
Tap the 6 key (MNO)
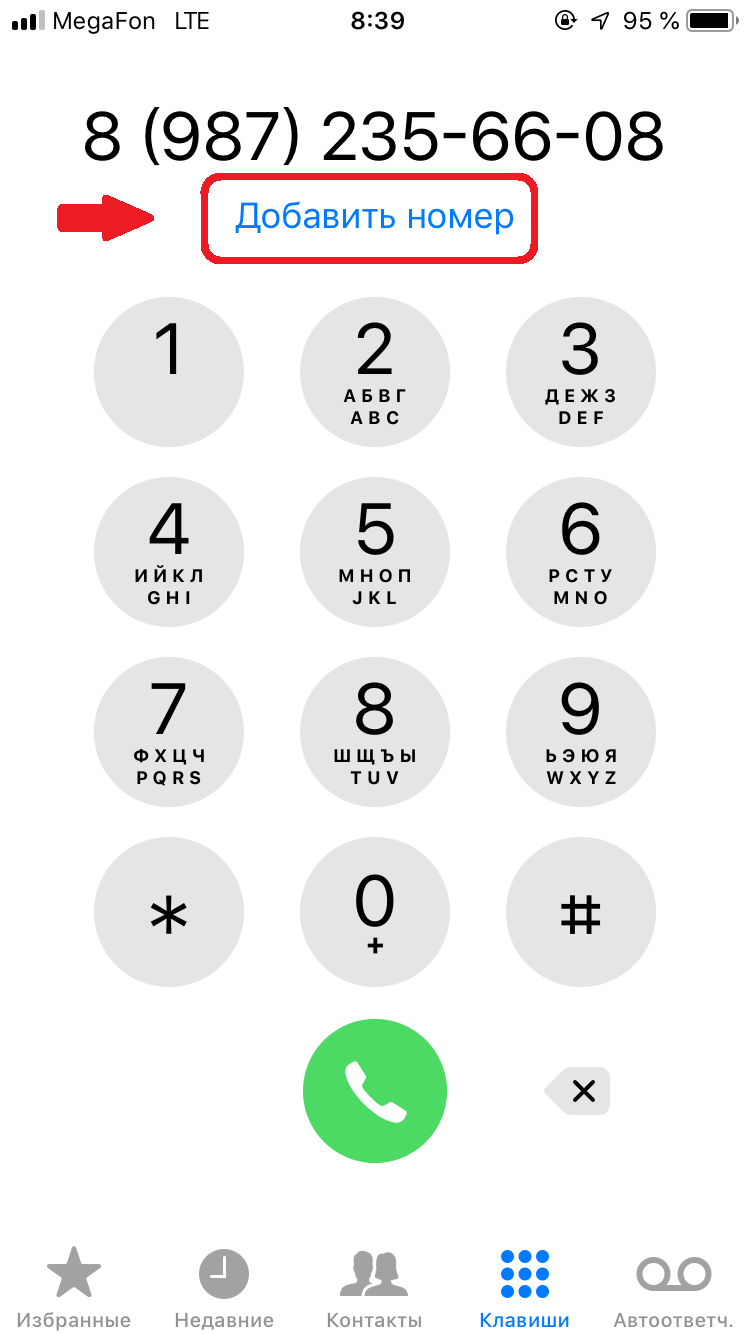point(581,553)
